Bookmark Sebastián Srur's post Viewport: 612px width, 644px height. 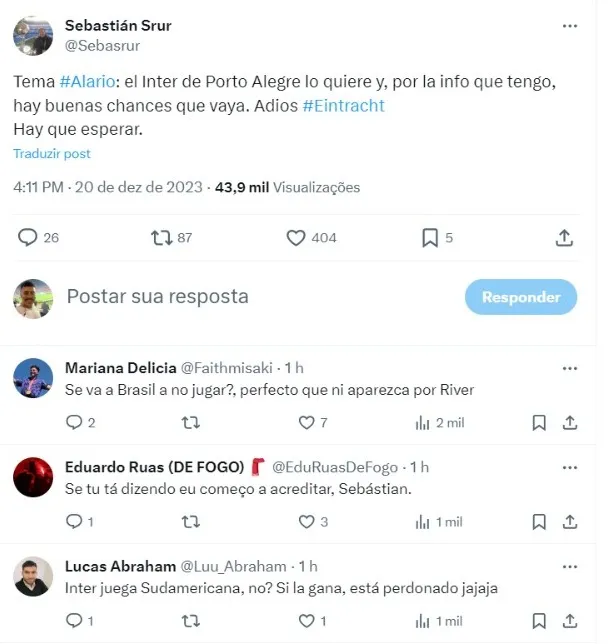pyautogui.click(x=430, y=238)
